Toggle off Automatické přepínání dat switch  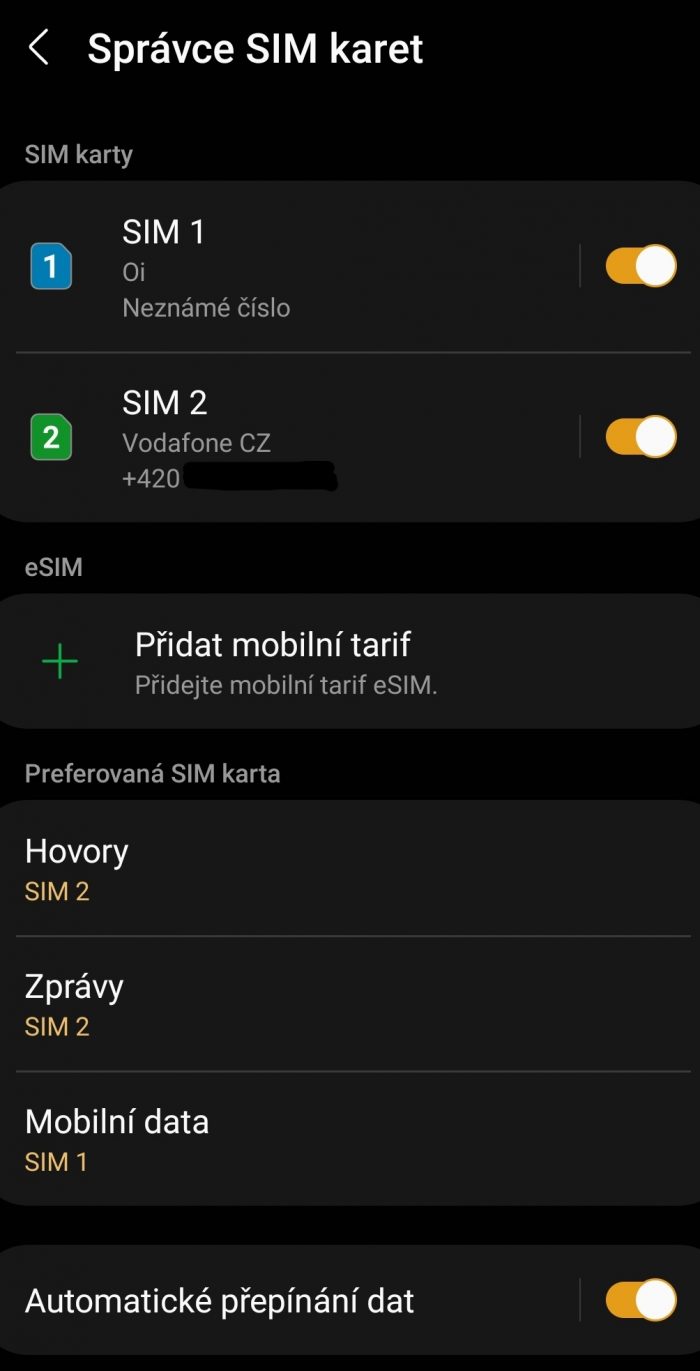[x=641, y=1301]
